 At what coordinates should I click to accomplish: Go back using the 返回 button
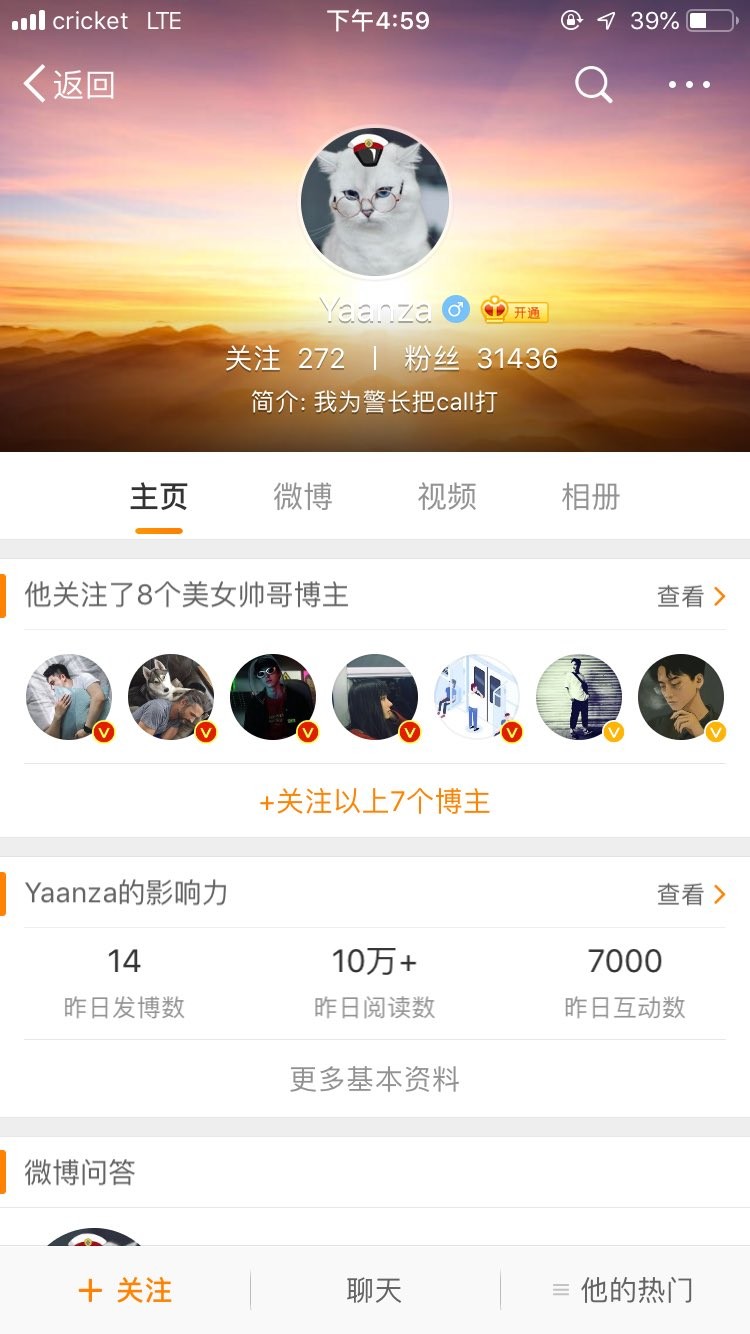pyautogui.click(x=68, y=85)
